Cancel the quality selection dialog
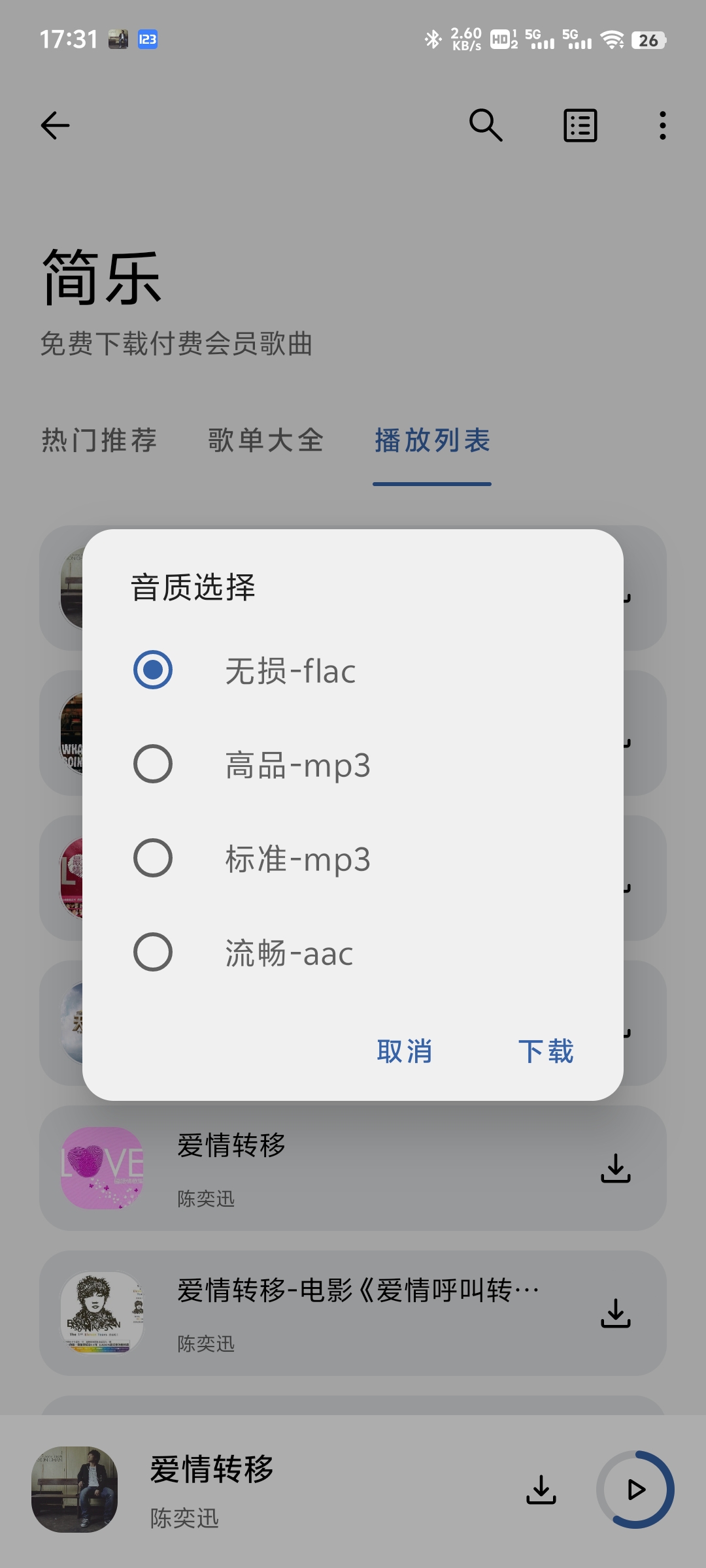Screen dimensions: 706x1568 point(404,1051)
